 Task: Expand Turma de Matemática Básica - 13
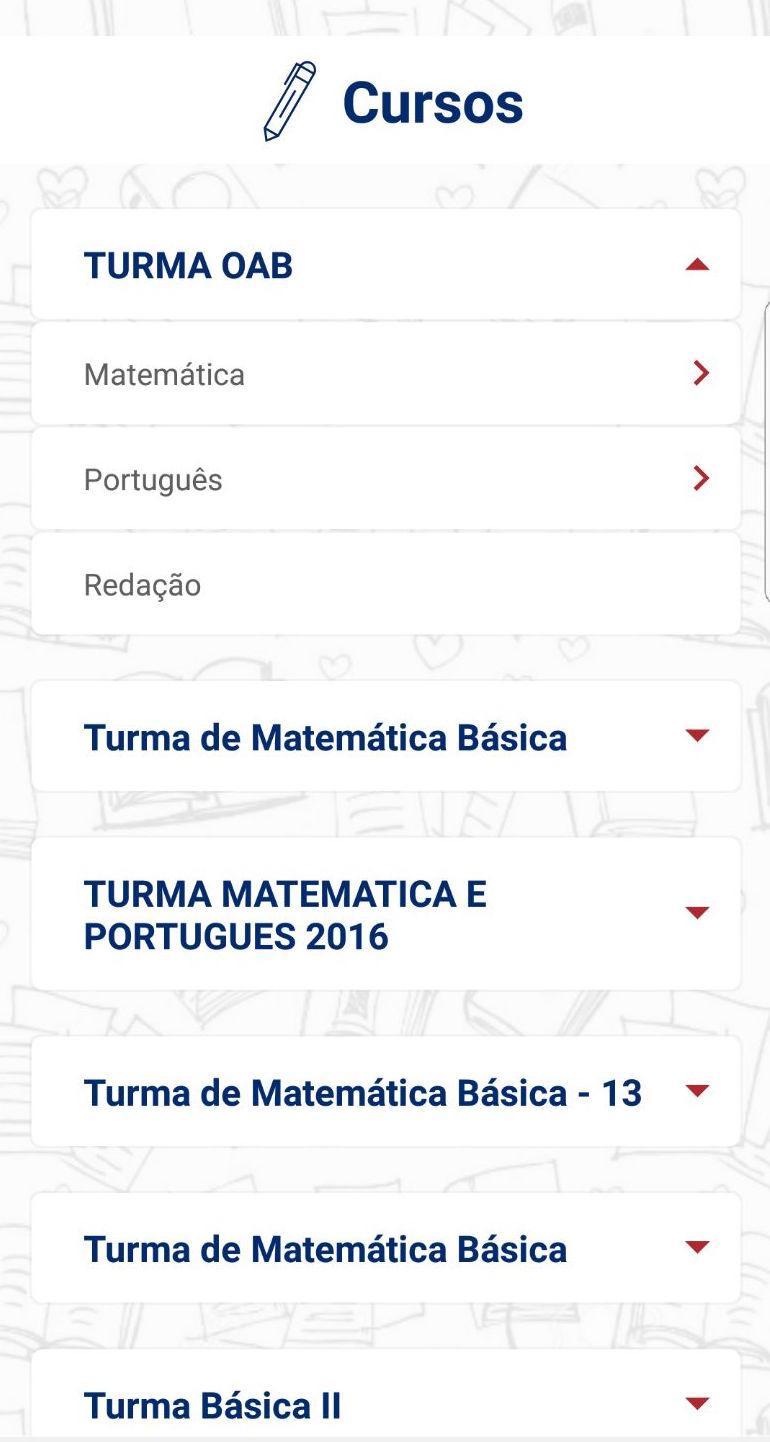(386, 1092)
